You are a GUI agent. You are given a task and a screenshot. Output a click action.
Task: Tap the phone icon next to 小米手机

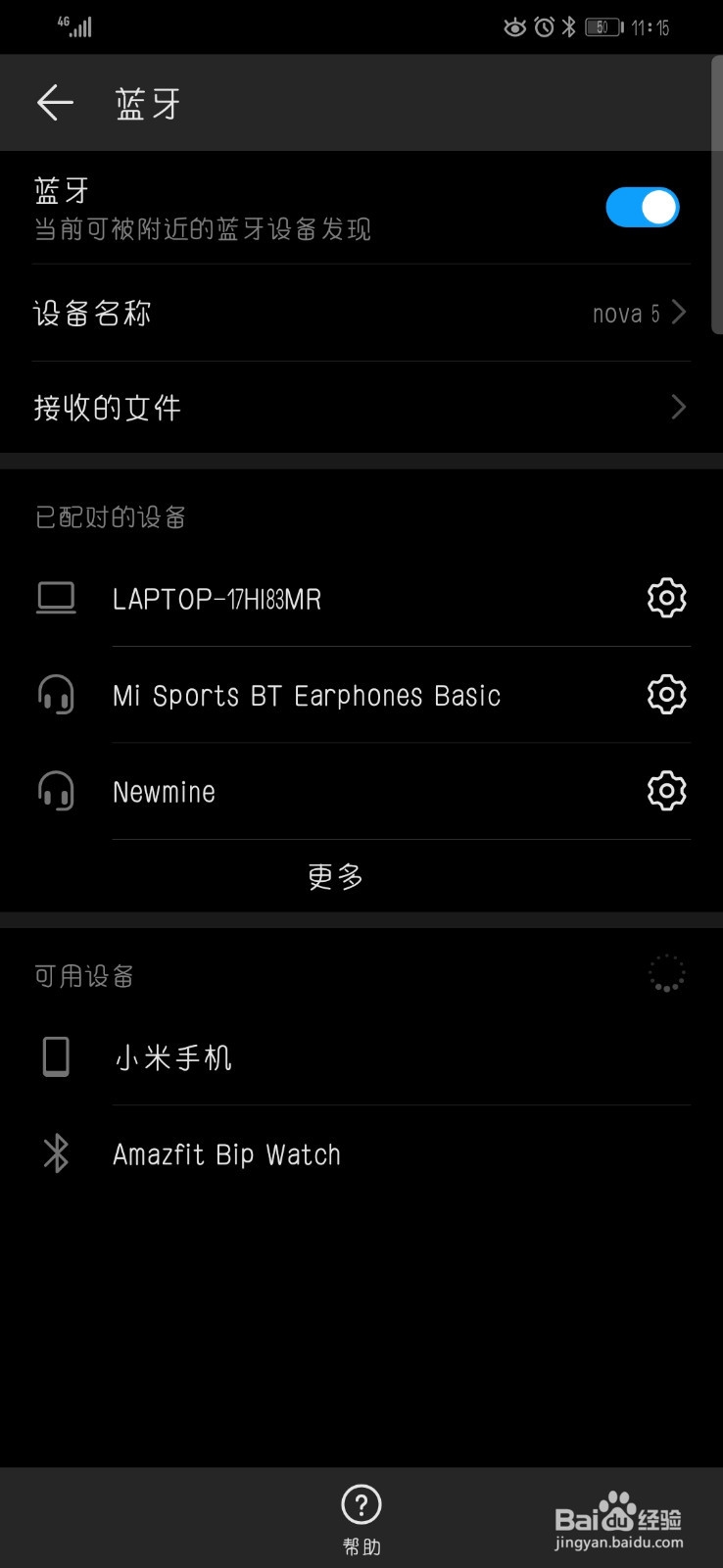point(56,1056)
